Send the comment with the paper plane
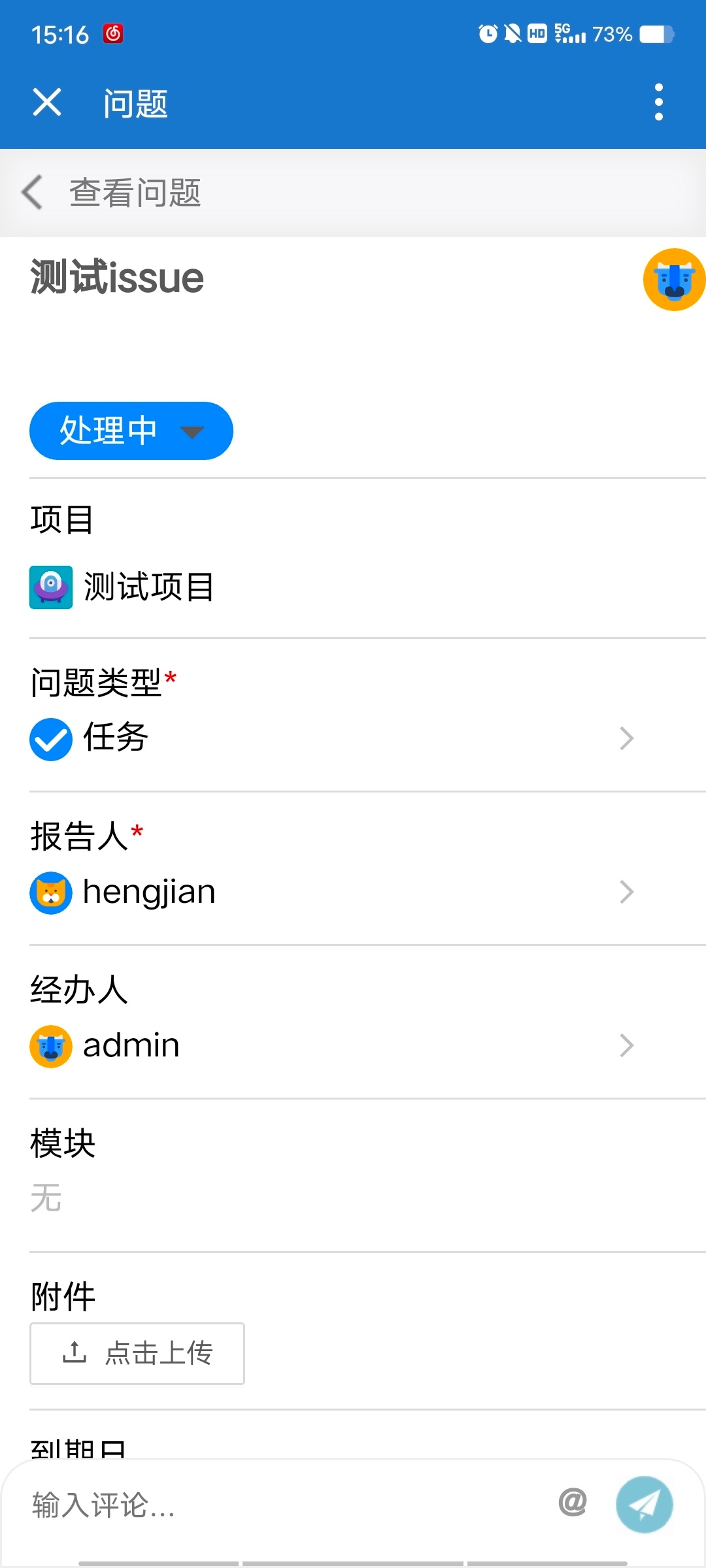The height and width of the screenshot is (1568, 706). [645, 1505]
